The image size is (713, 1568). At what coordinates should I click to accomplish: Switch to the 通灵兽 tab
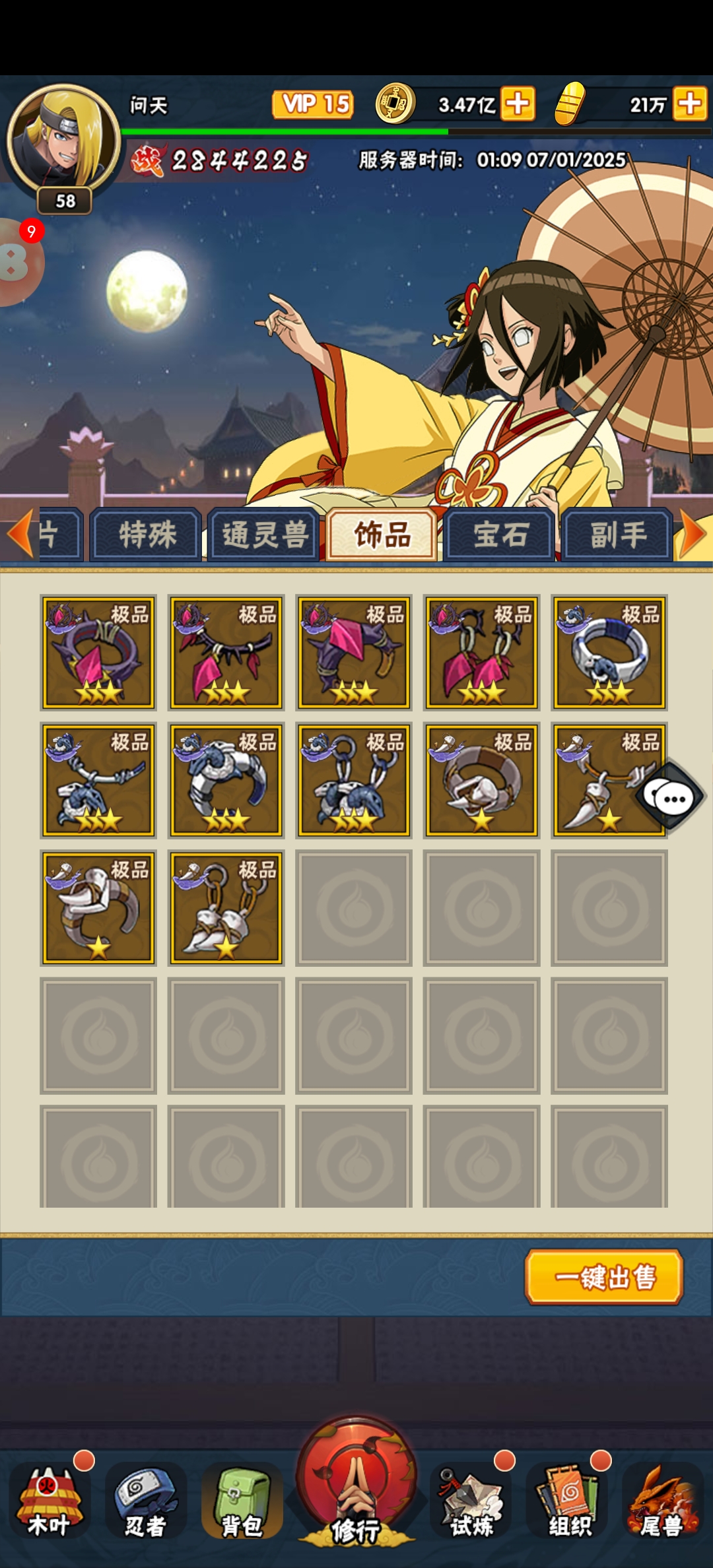pyautogui.click(x=264, y=535)
